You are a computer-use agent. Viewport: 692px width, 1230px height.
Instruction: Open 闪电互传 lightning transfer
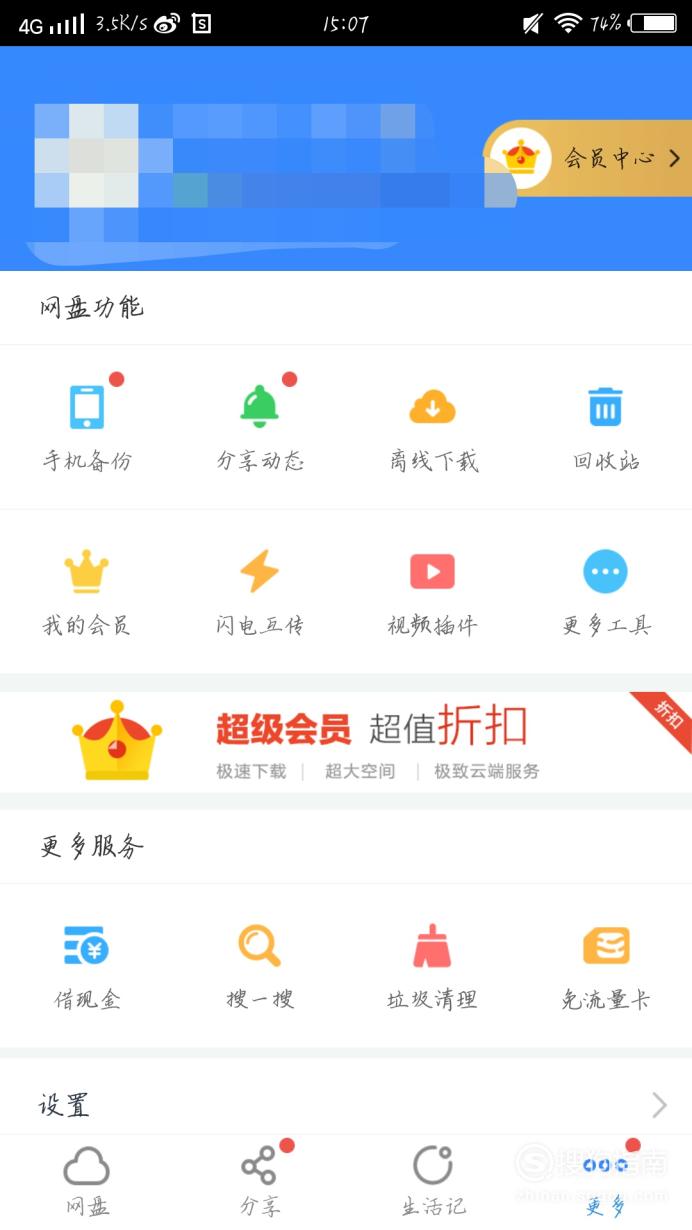pos(260,591)
